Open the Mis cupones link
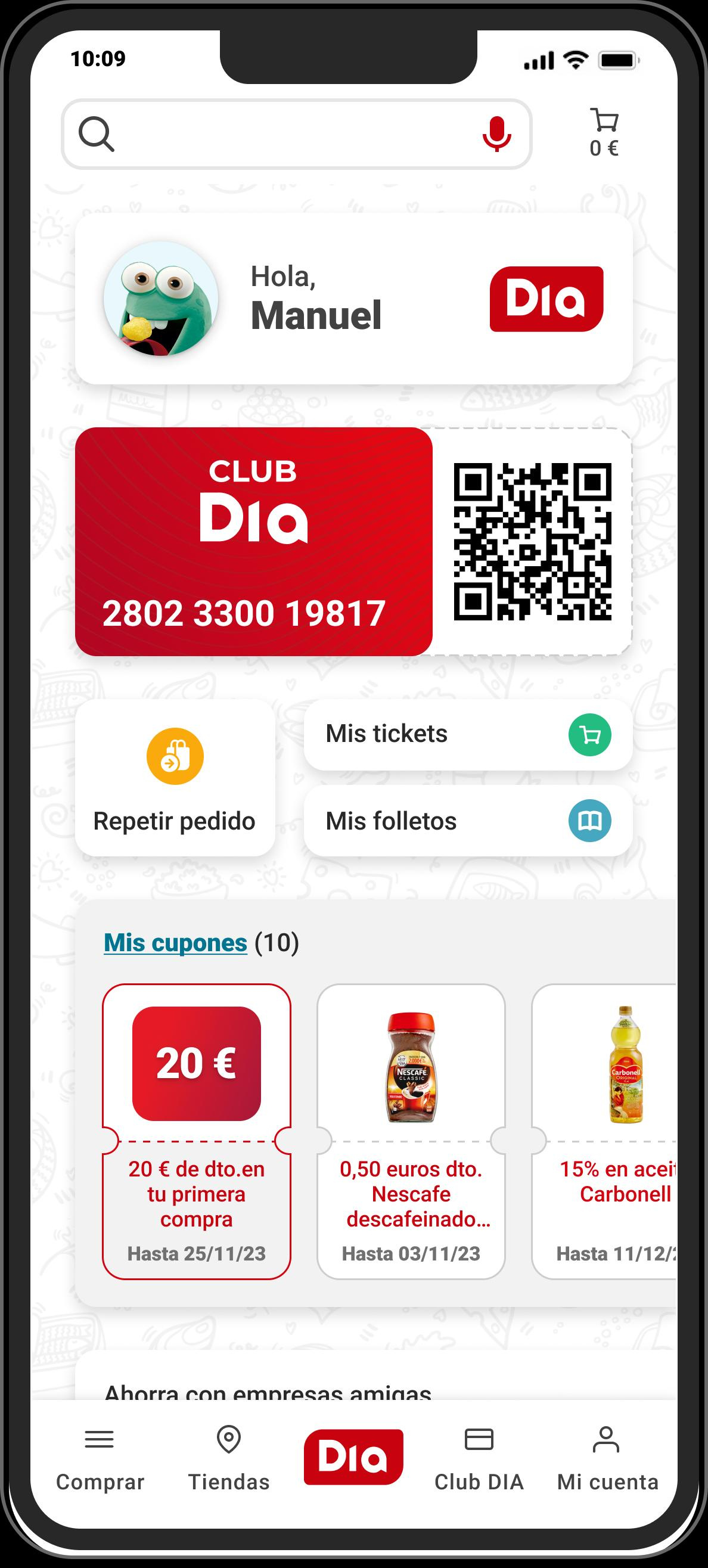The width and height of the screenshot is (708, 1568). pyautogui.click(x=175, y=943)
